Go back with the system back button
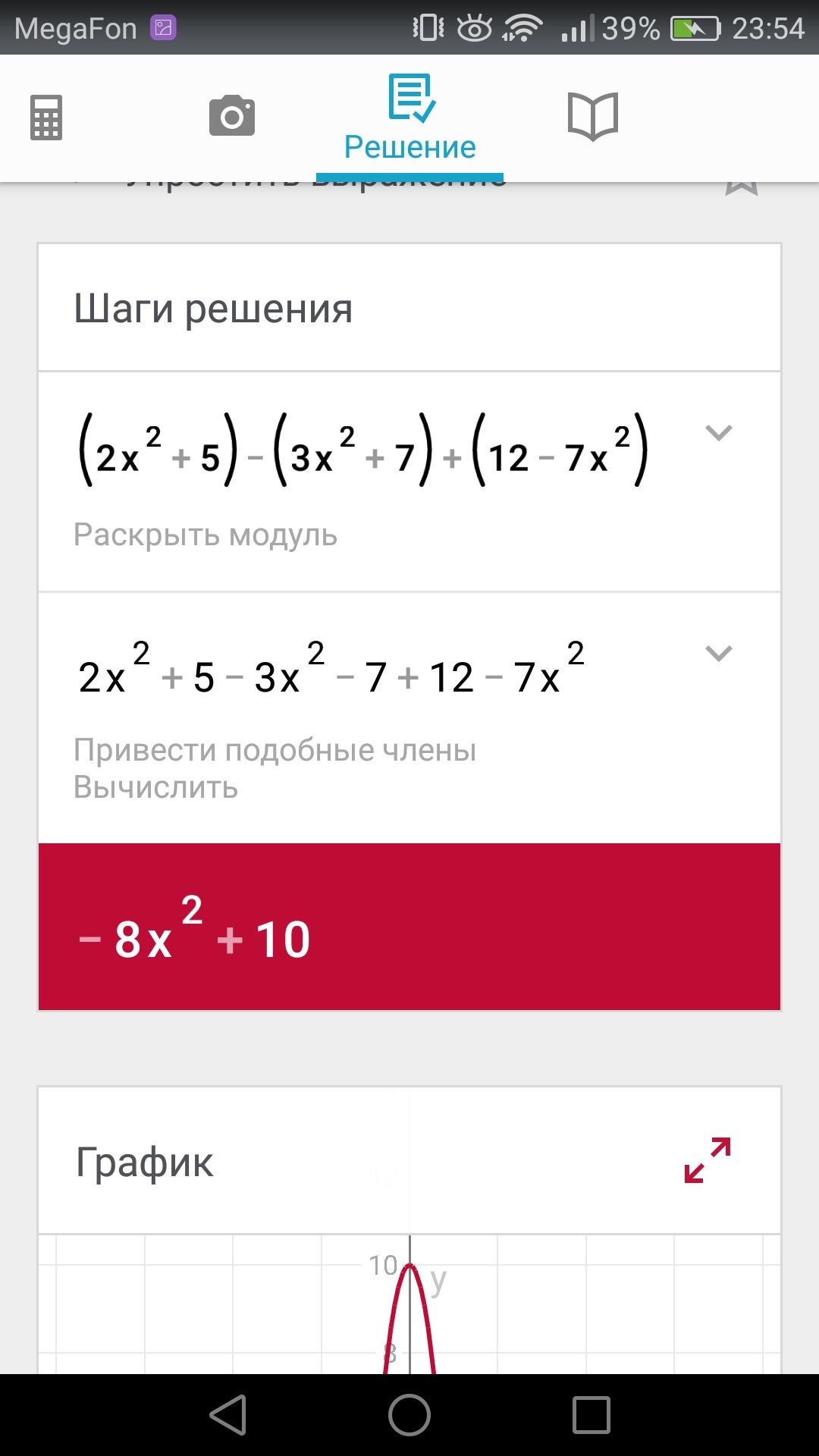 [x=228, y=1415]
